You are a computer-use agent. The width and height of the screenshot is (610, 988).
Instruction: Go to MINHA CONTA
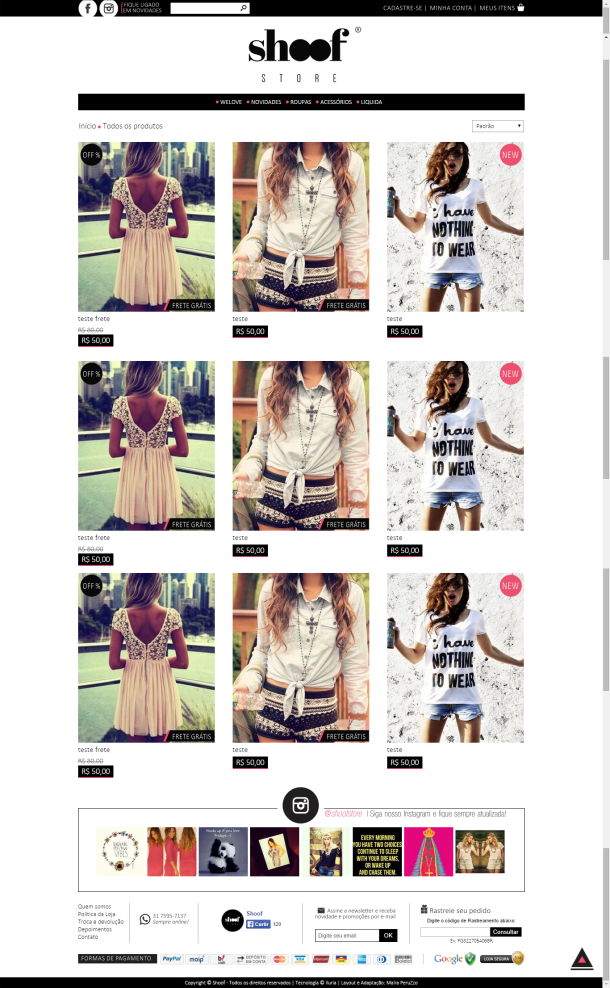451,8
